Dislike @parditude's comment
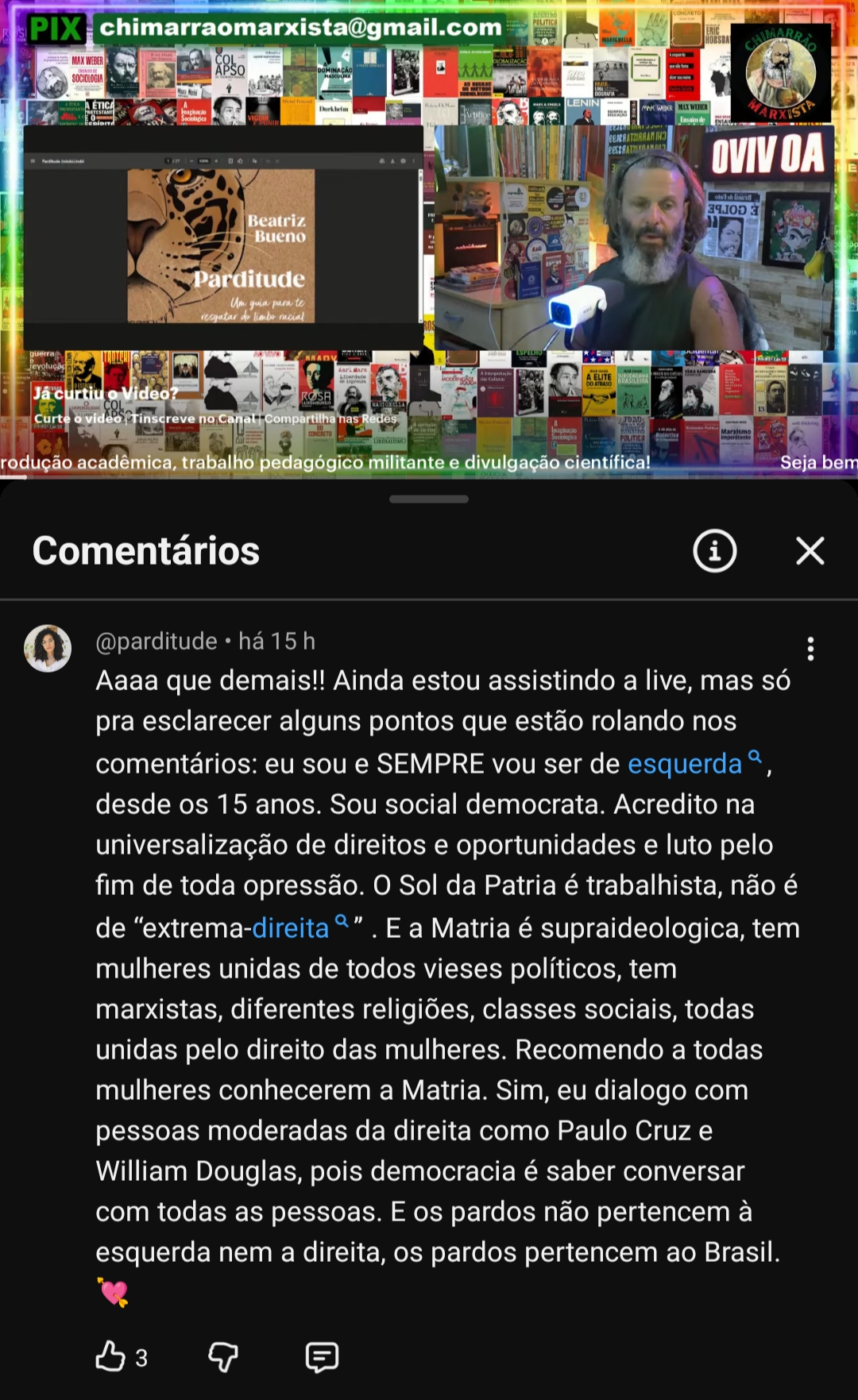Image resolution: width=858 pixels, height=1400 pixels. click(x=223, y=1356)
